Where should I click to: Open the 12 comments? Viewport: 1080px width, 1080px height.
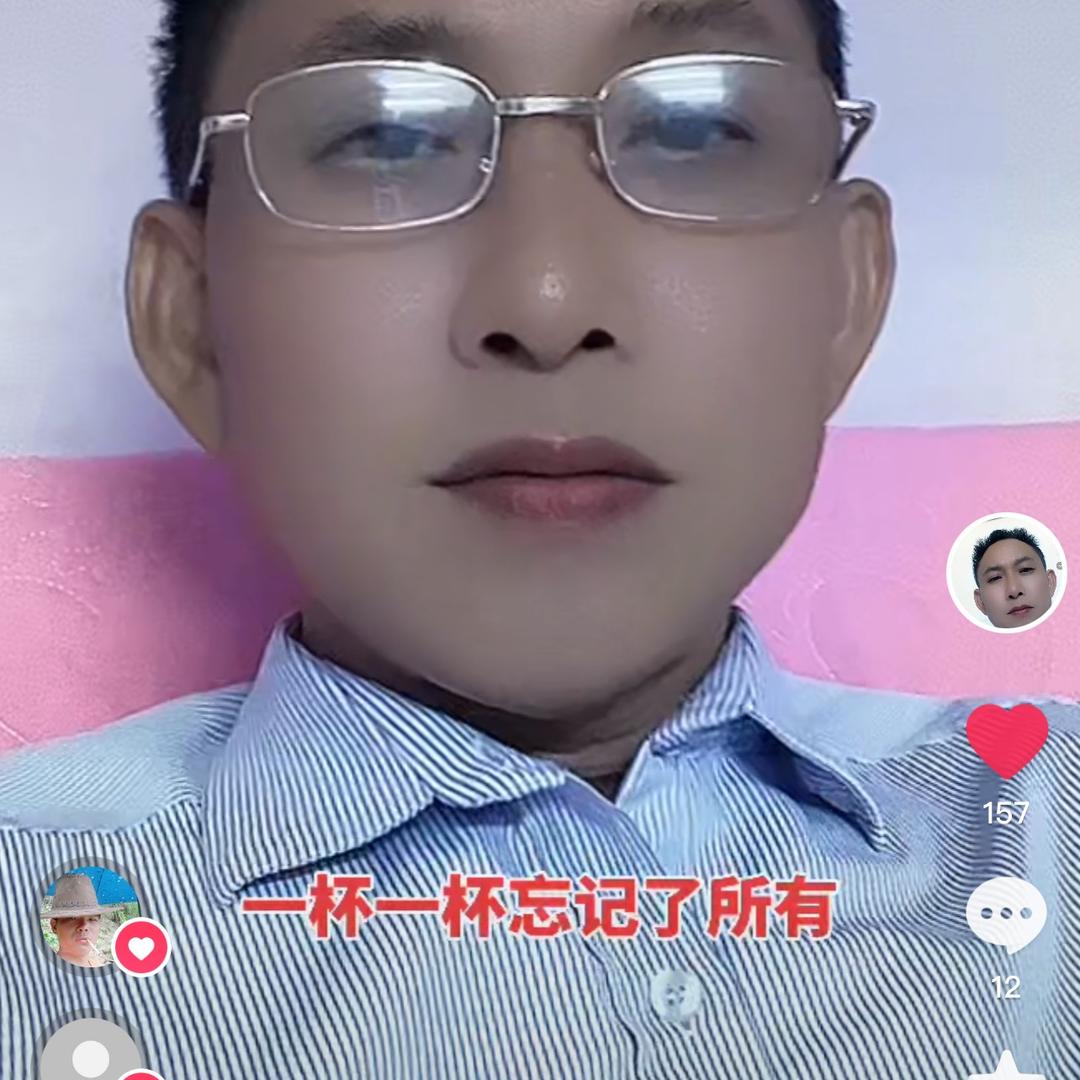point(1006,915)
